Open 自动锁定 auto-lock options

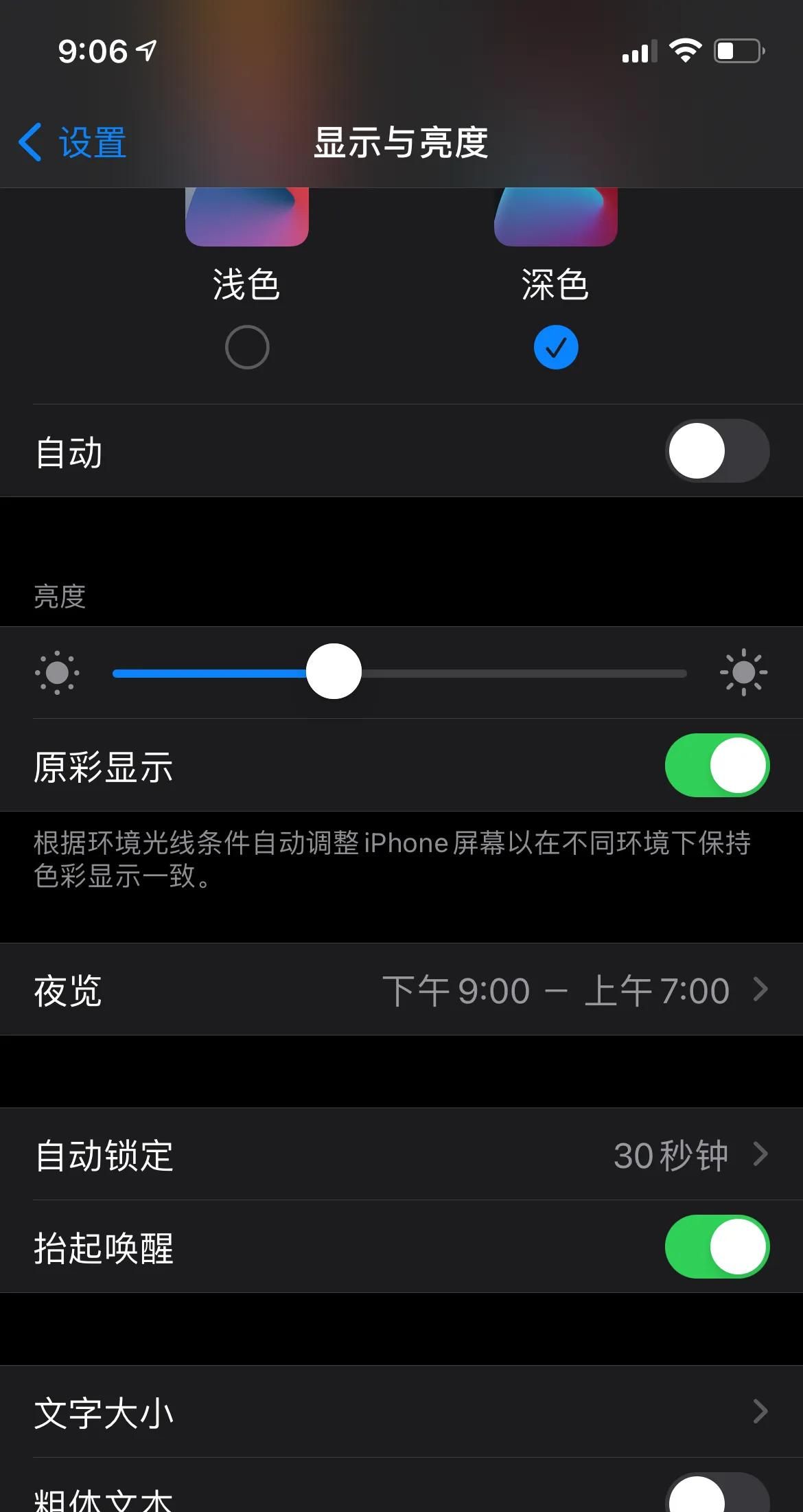point(401,1155)
